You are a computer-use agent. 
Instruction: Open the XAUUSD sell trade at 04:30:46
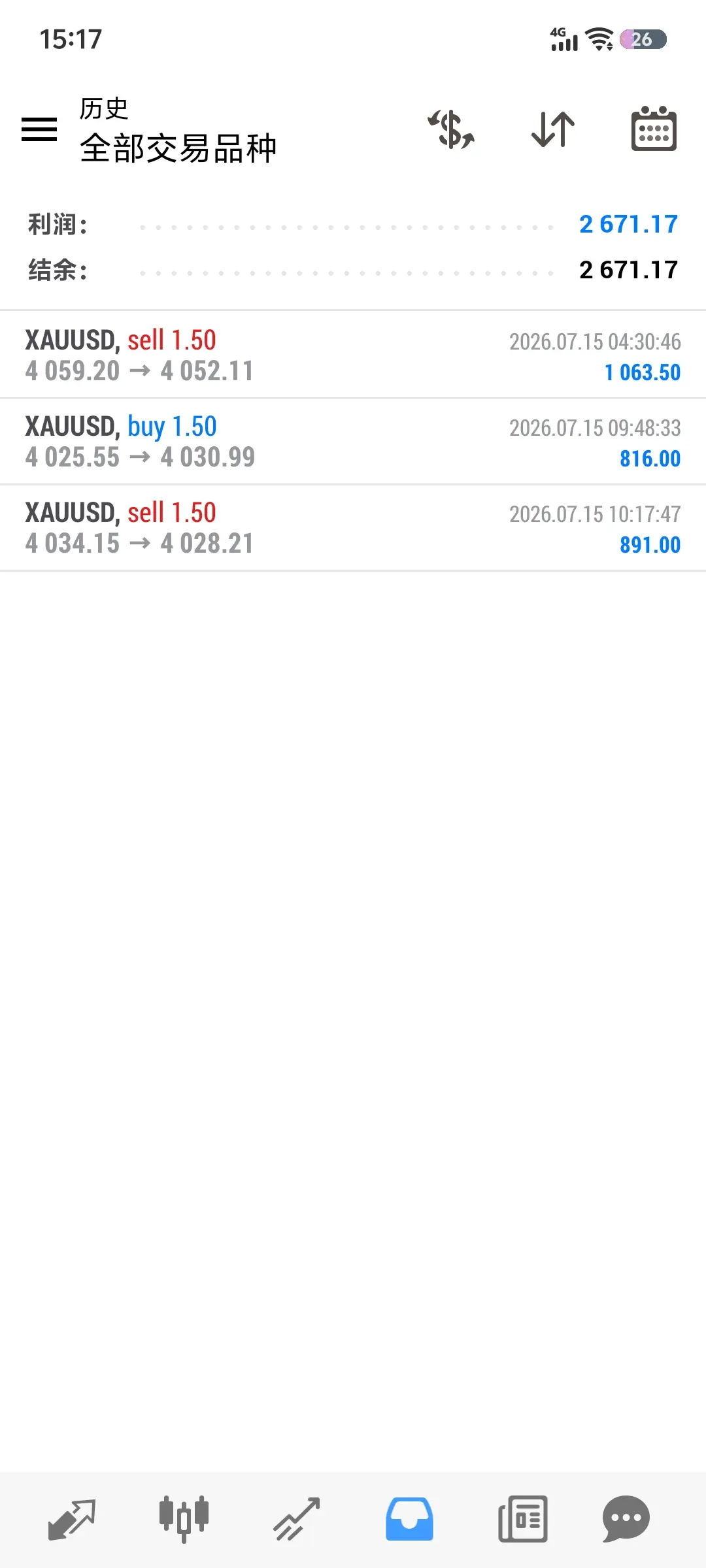353,355
